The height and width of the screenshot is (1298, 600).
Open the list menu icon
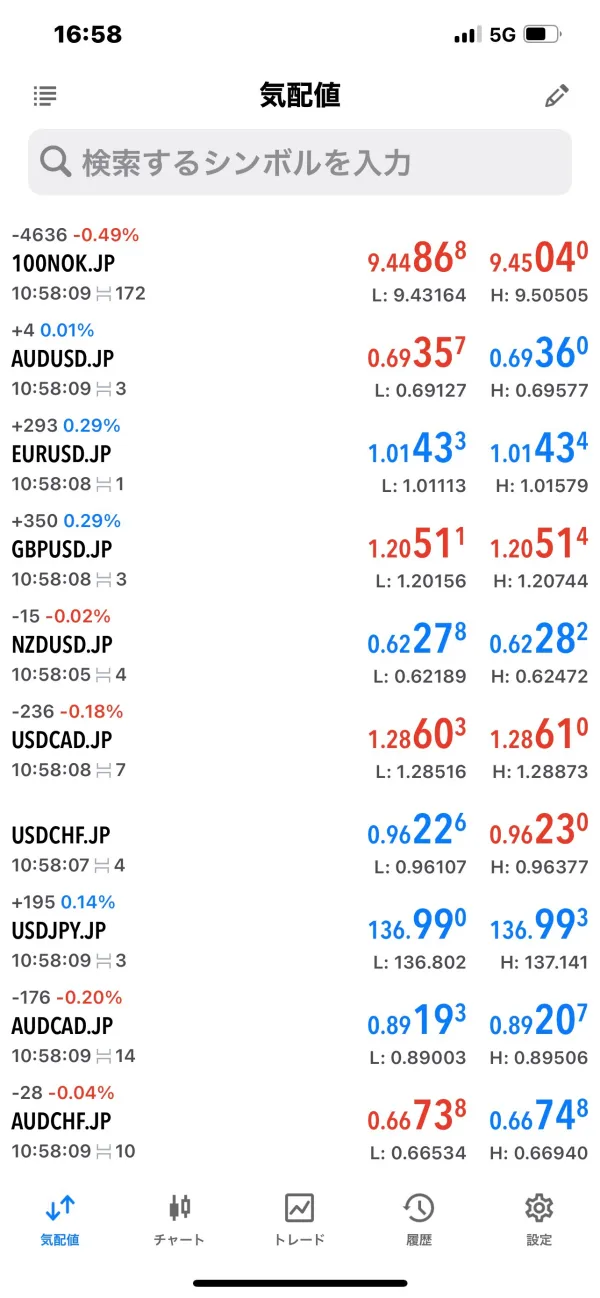[45, 96]
